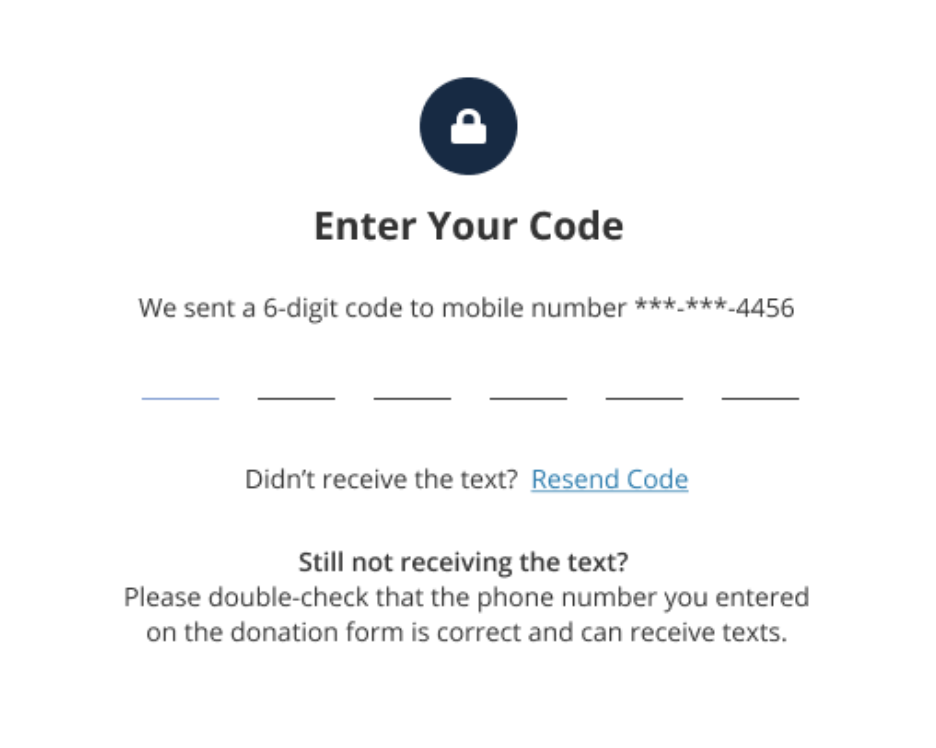Tap the fifth code digit field
This screenshot has height=748, width=936.
[644, 383]
